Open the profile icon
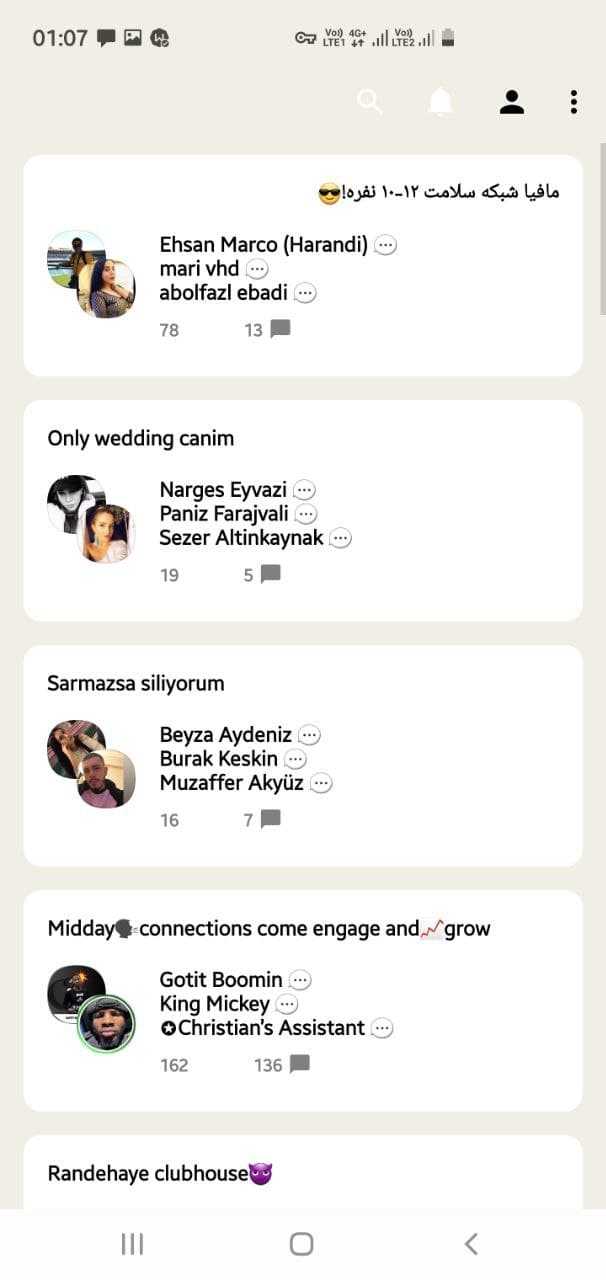The image size is (606, 1280). click(512, 102)
